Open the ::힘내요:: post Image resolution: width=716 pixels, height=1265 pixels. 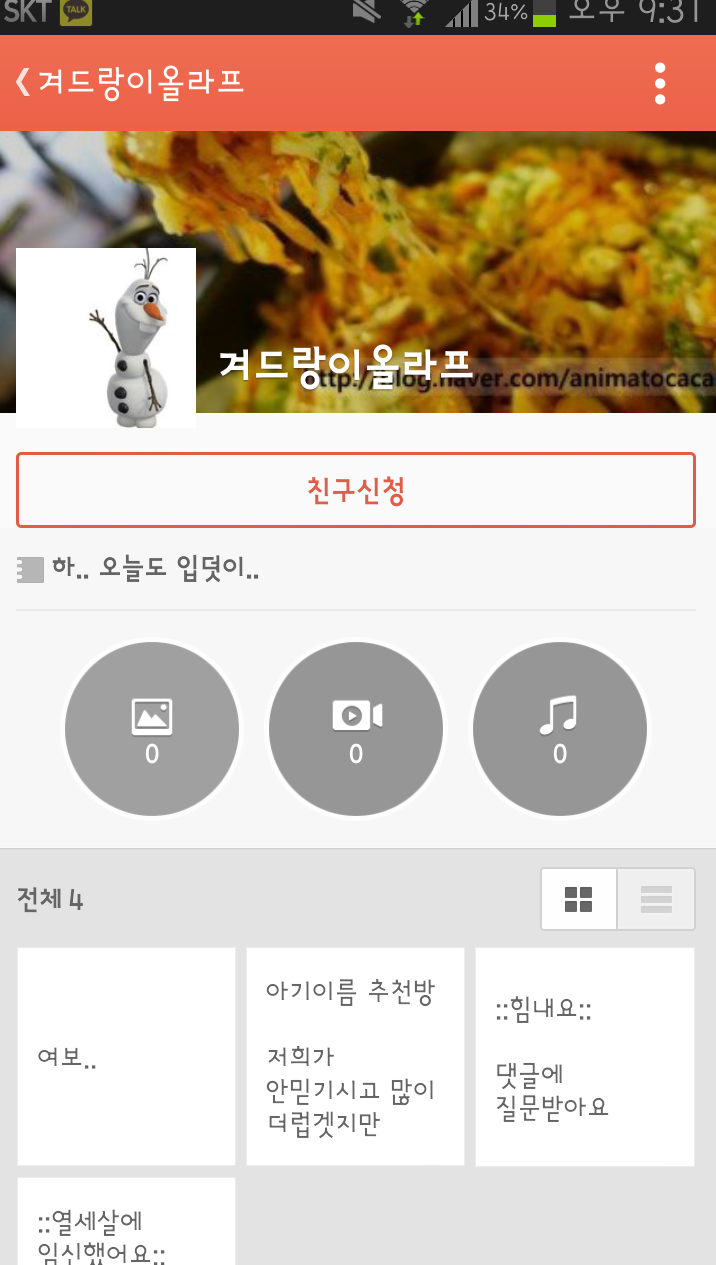[x=585, y=1057]
